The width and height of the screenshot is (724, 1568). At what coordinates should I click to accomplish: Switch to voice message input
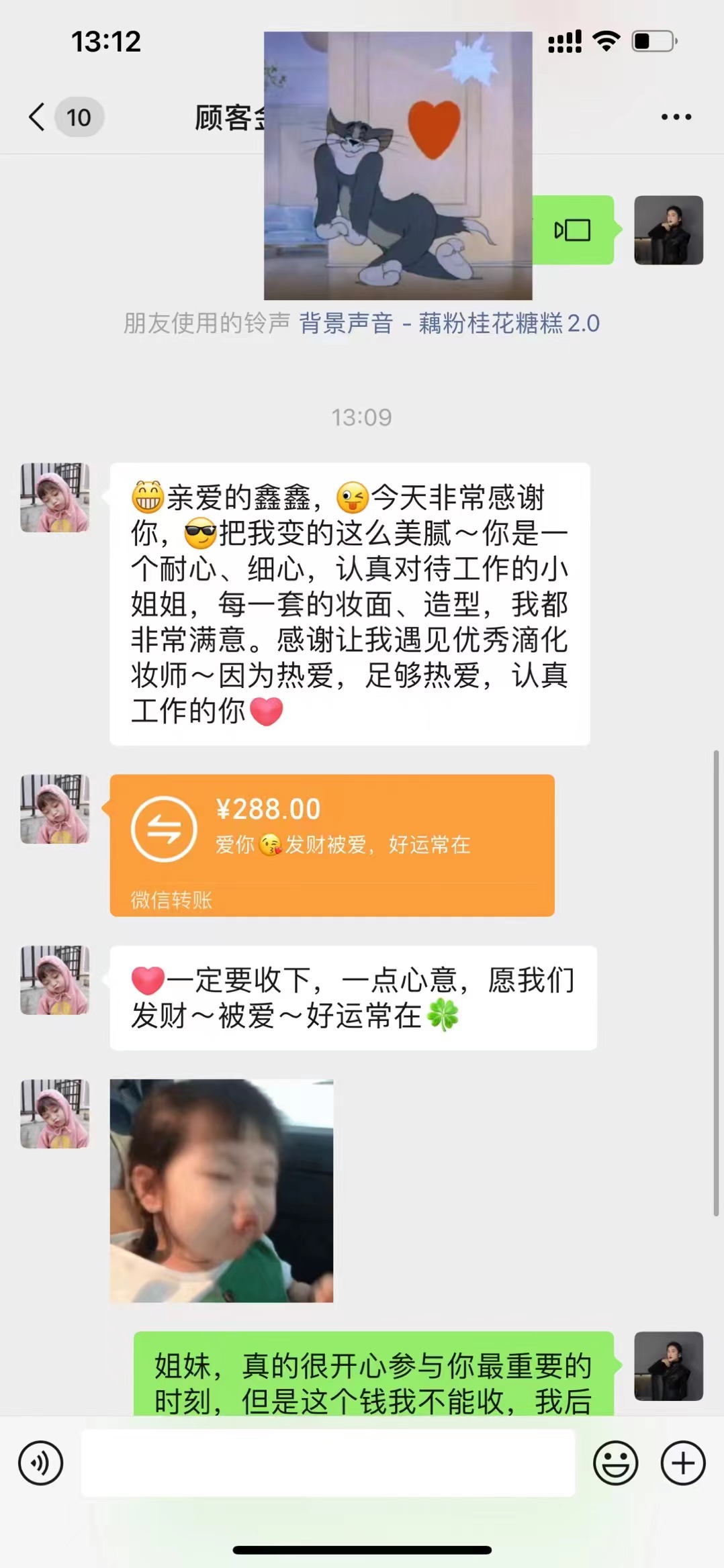(x=41, y=1463)
